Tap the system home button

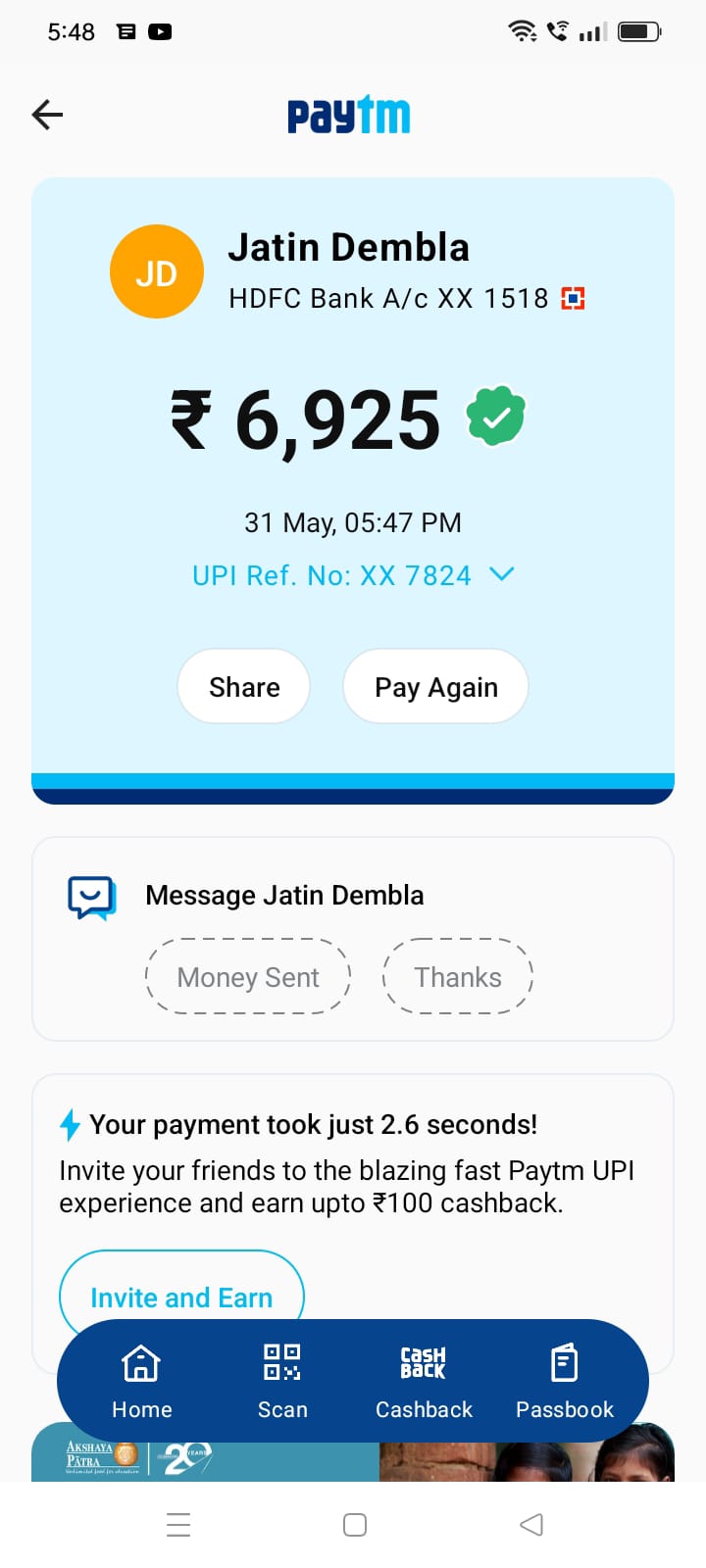pyautogui.click(x=355, y=1525)
